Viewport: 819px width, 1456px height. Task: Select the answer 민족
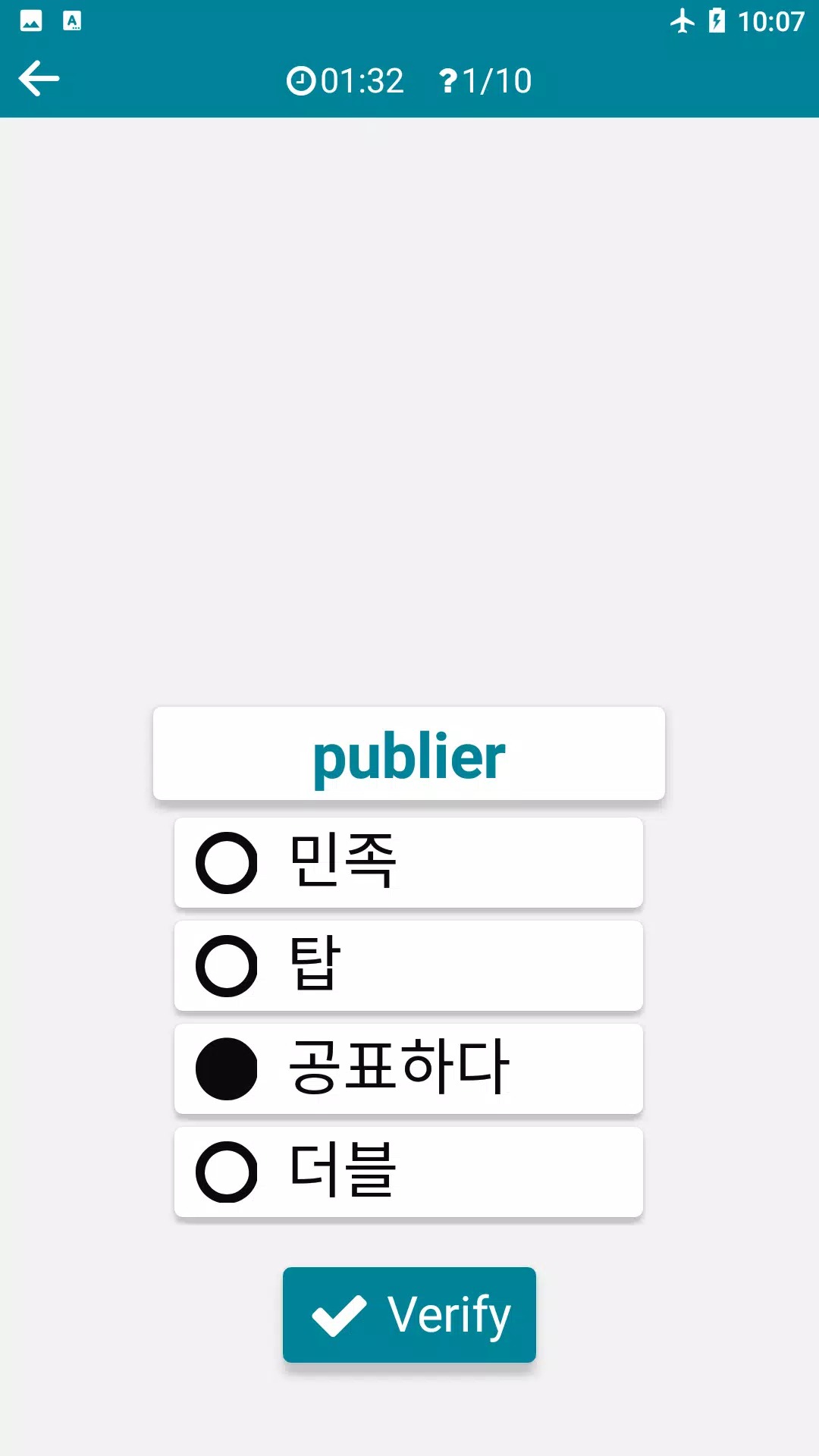point(408,862)
